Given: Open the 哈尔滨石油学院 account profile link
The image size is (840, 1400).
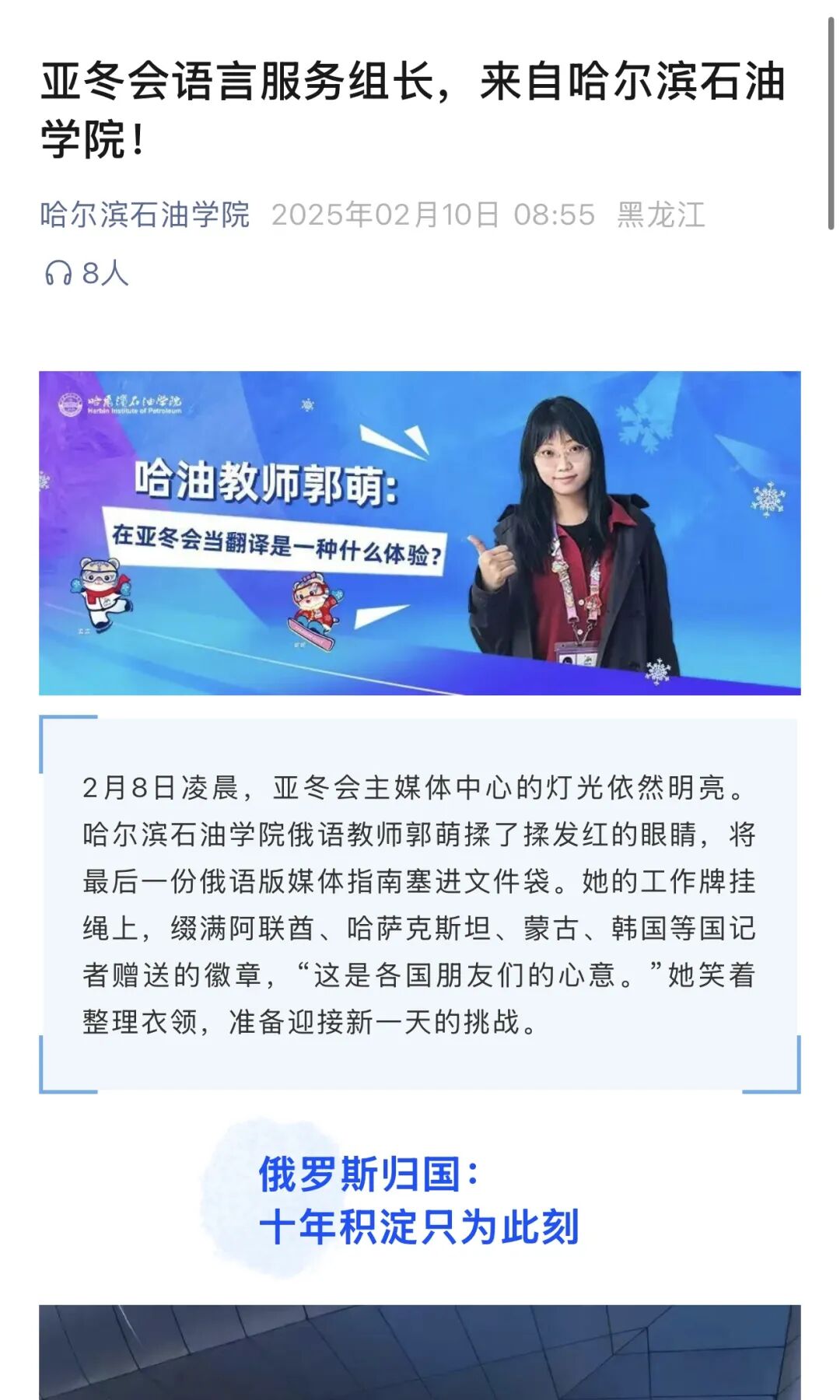Looking at the screenshot, I should 145,215.
